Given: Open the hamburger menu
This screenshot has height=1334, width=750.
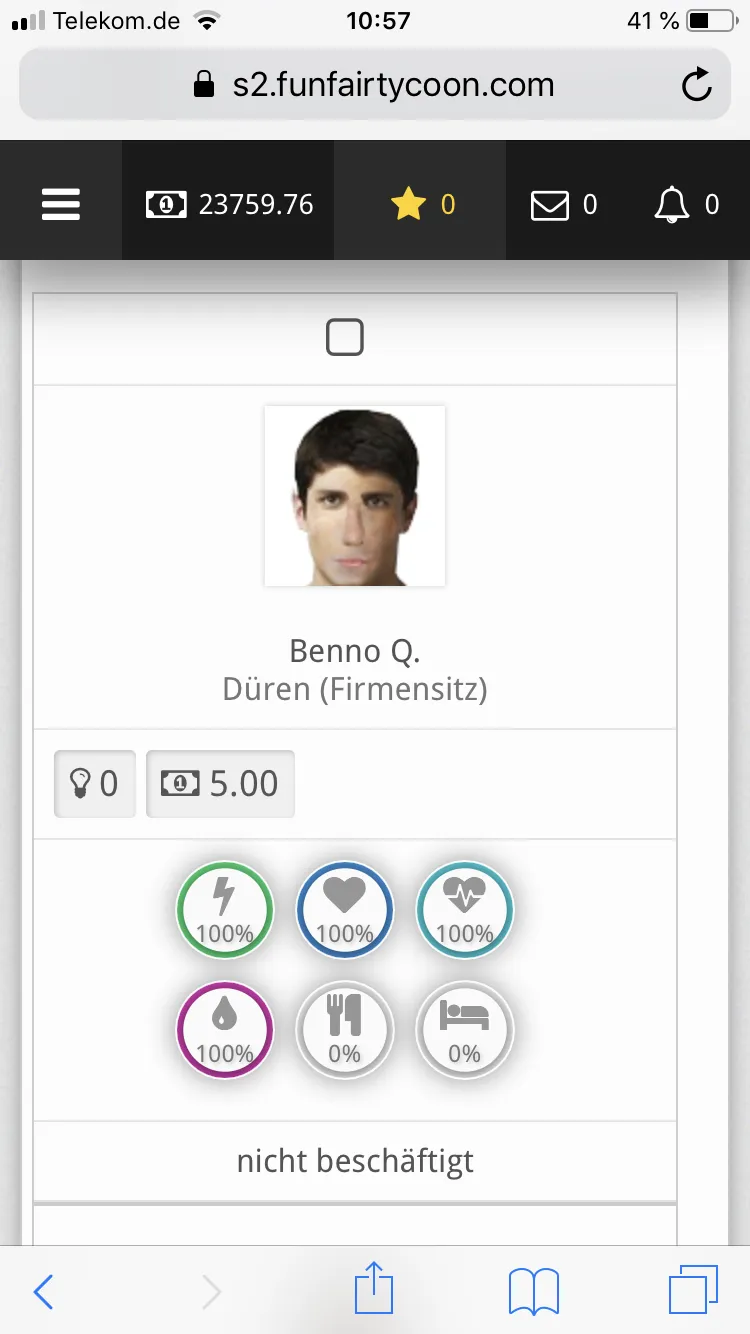Looking at the screenshot, I should 60,205.
